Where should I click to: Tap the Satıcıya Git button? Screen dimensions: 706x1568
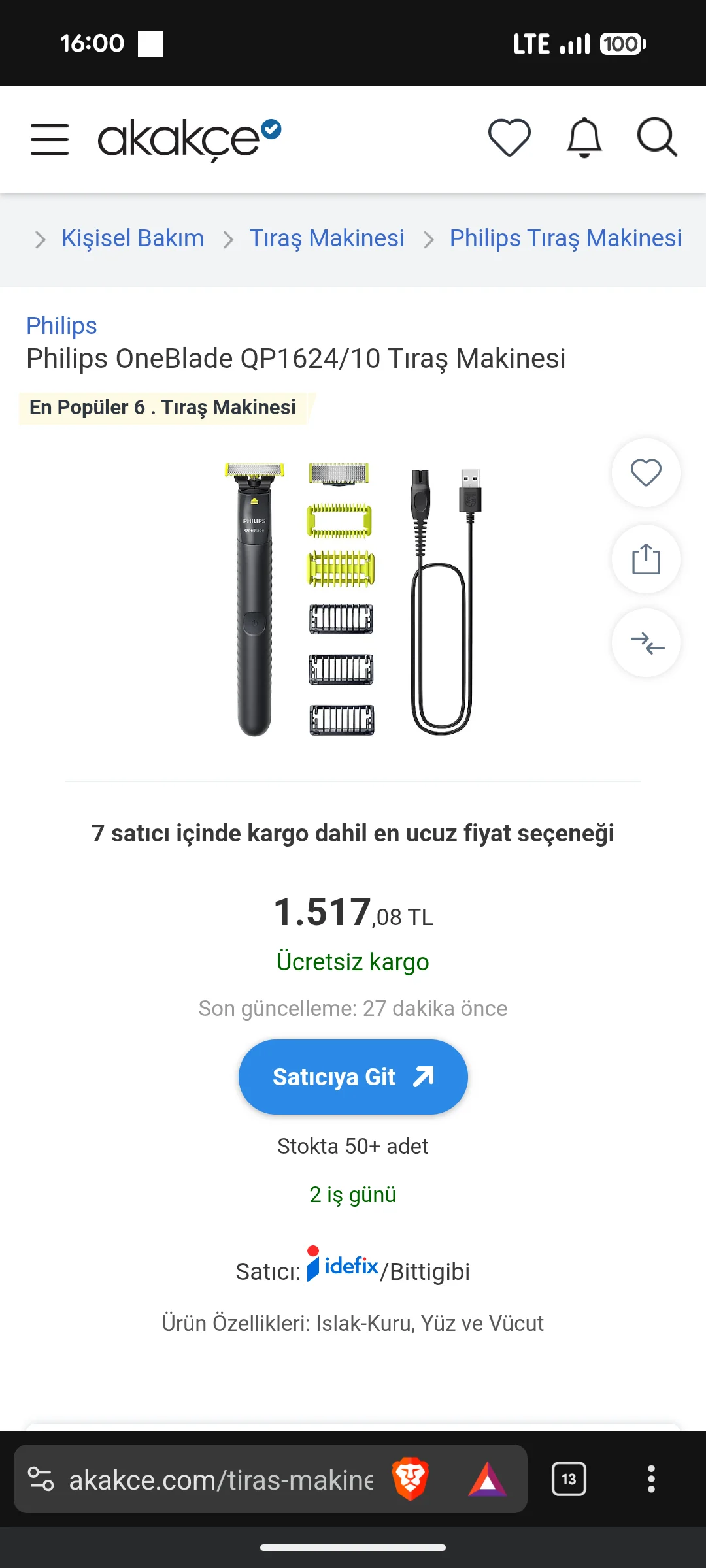pyautogui.click(x=353, y=1077)
